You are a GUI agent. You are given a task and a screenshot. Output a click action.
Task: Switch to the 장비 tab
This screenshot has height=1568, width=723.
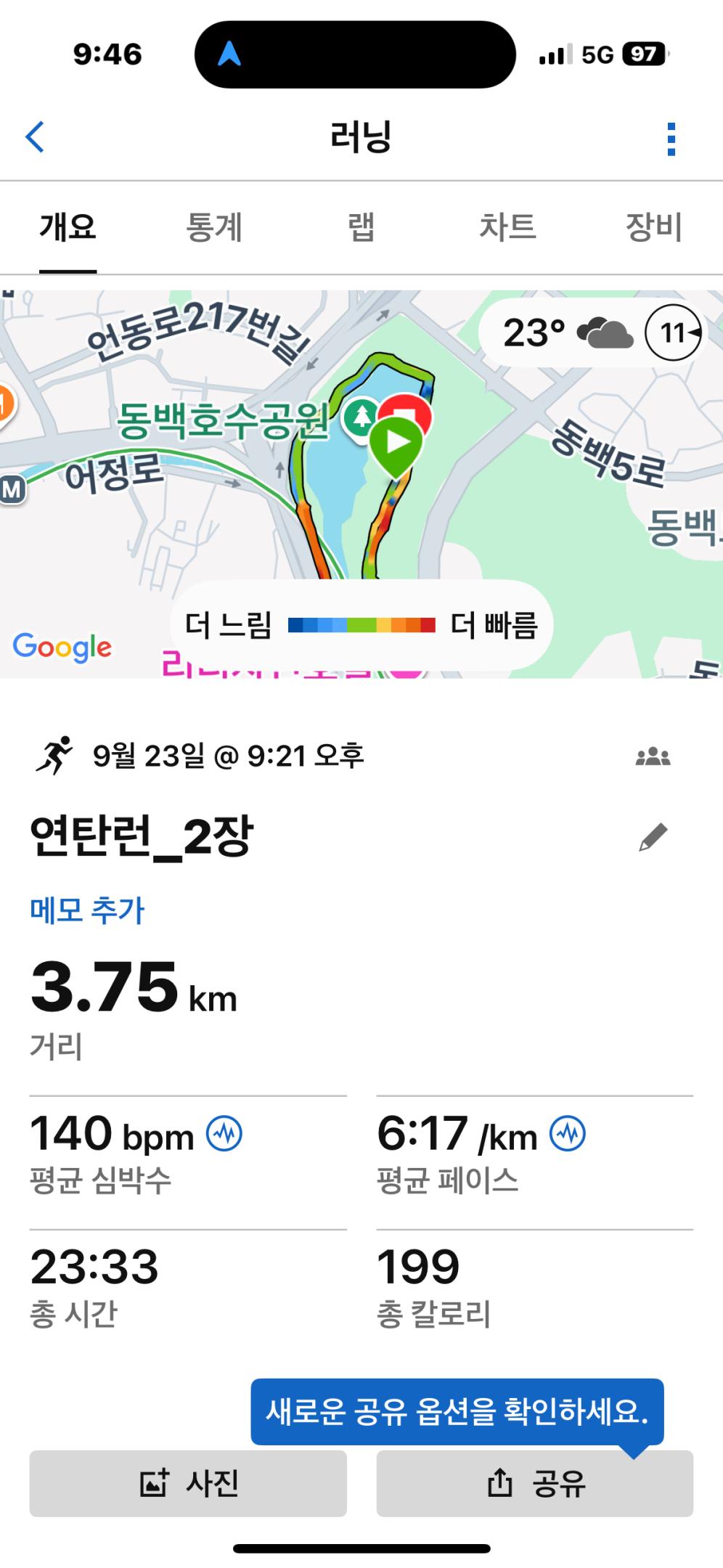coord(653,227)
